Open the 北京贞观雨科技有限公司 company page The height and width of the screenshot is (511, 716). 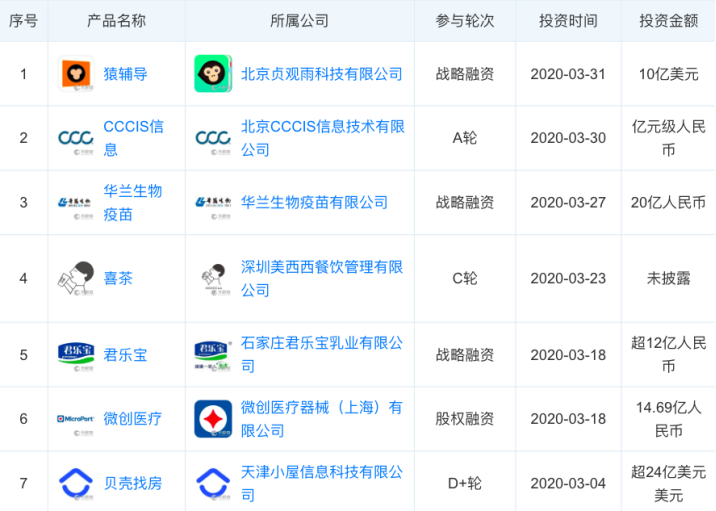[x=321, y=74]
